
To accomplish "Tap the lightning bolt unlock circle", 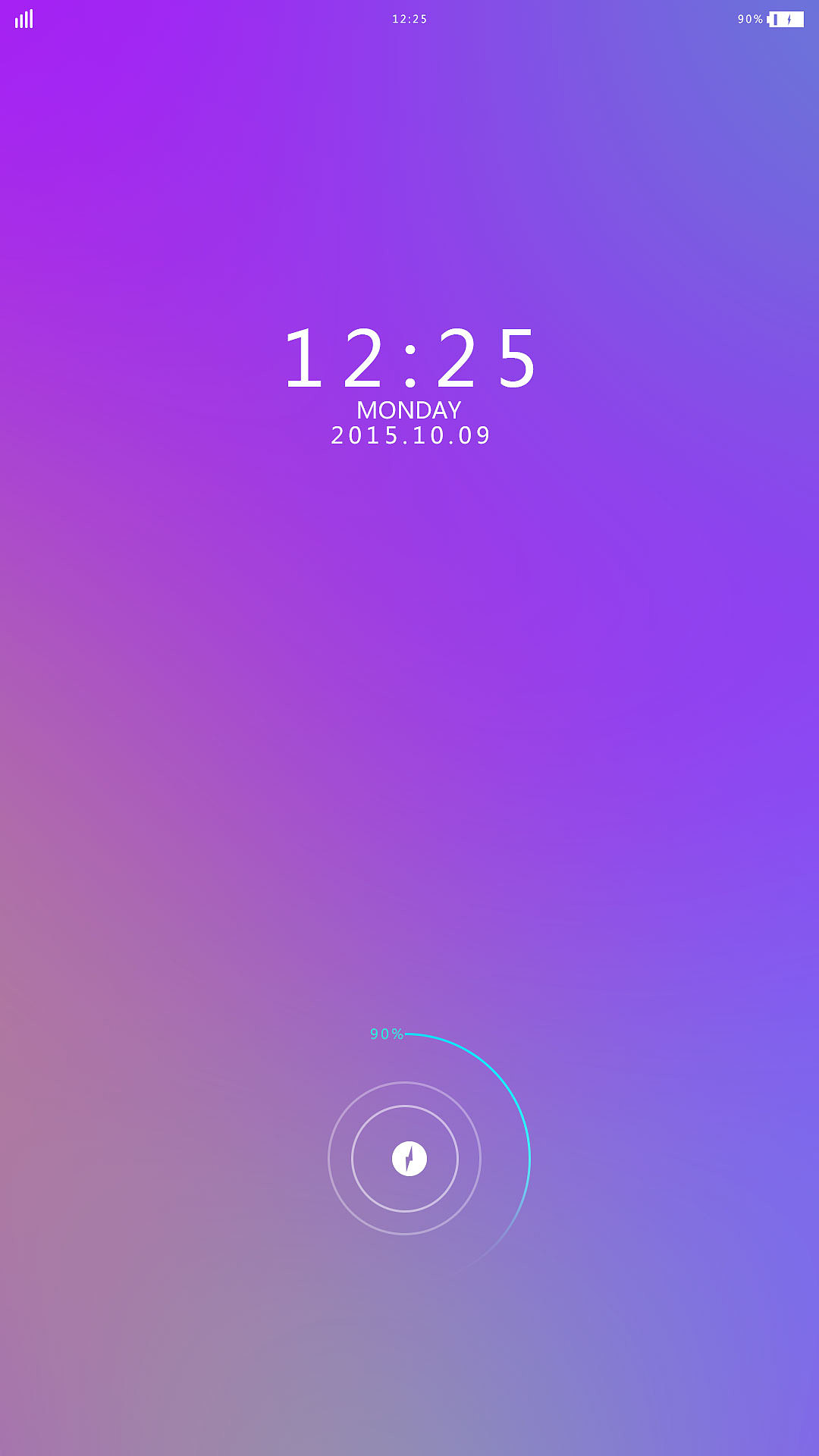I will (409, 1159).
